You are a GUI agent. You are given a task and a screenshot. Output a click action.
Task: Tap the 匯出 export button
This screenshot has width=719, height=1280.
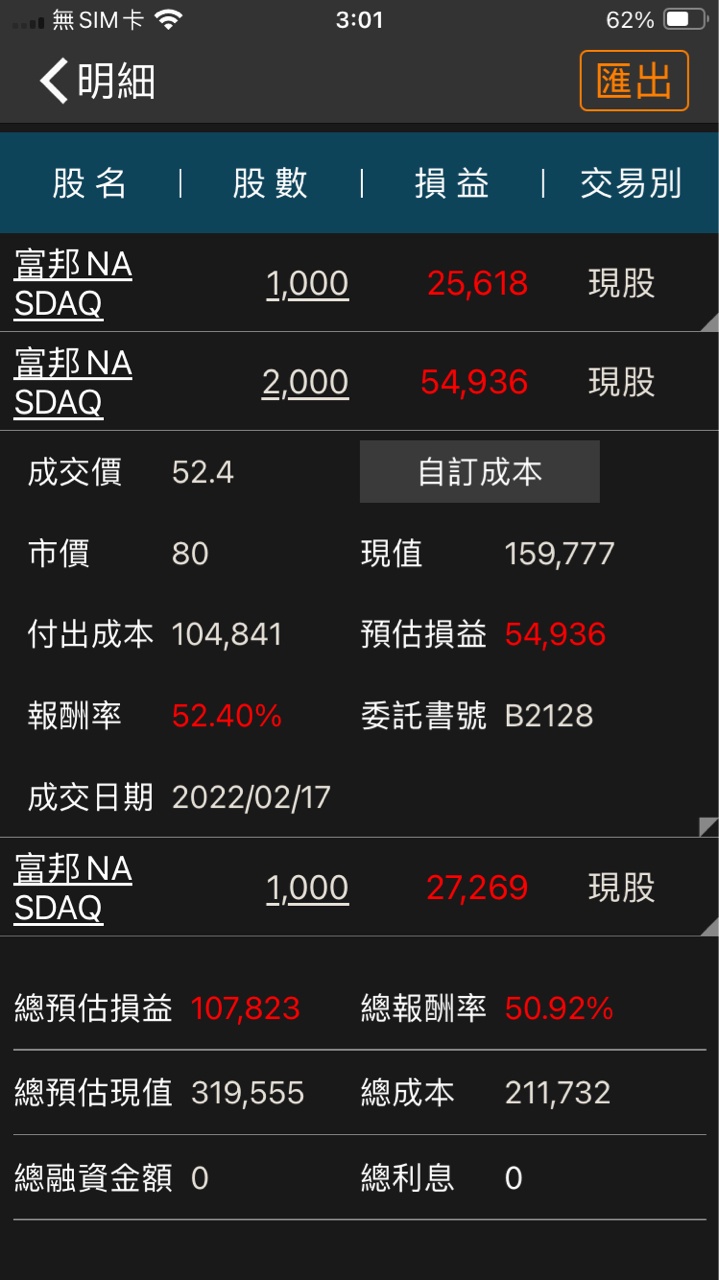[x=634, y=81]
